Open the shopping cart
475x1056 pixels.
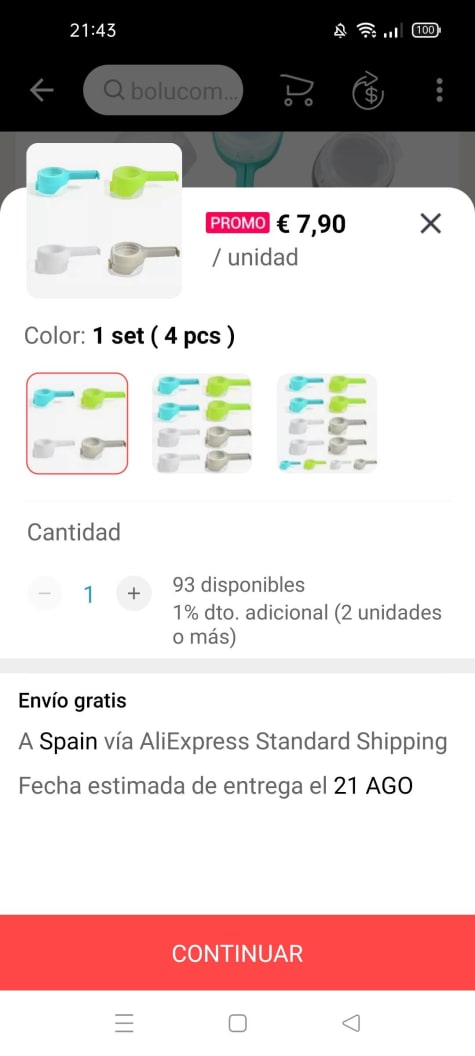click(x=297, y=90)
